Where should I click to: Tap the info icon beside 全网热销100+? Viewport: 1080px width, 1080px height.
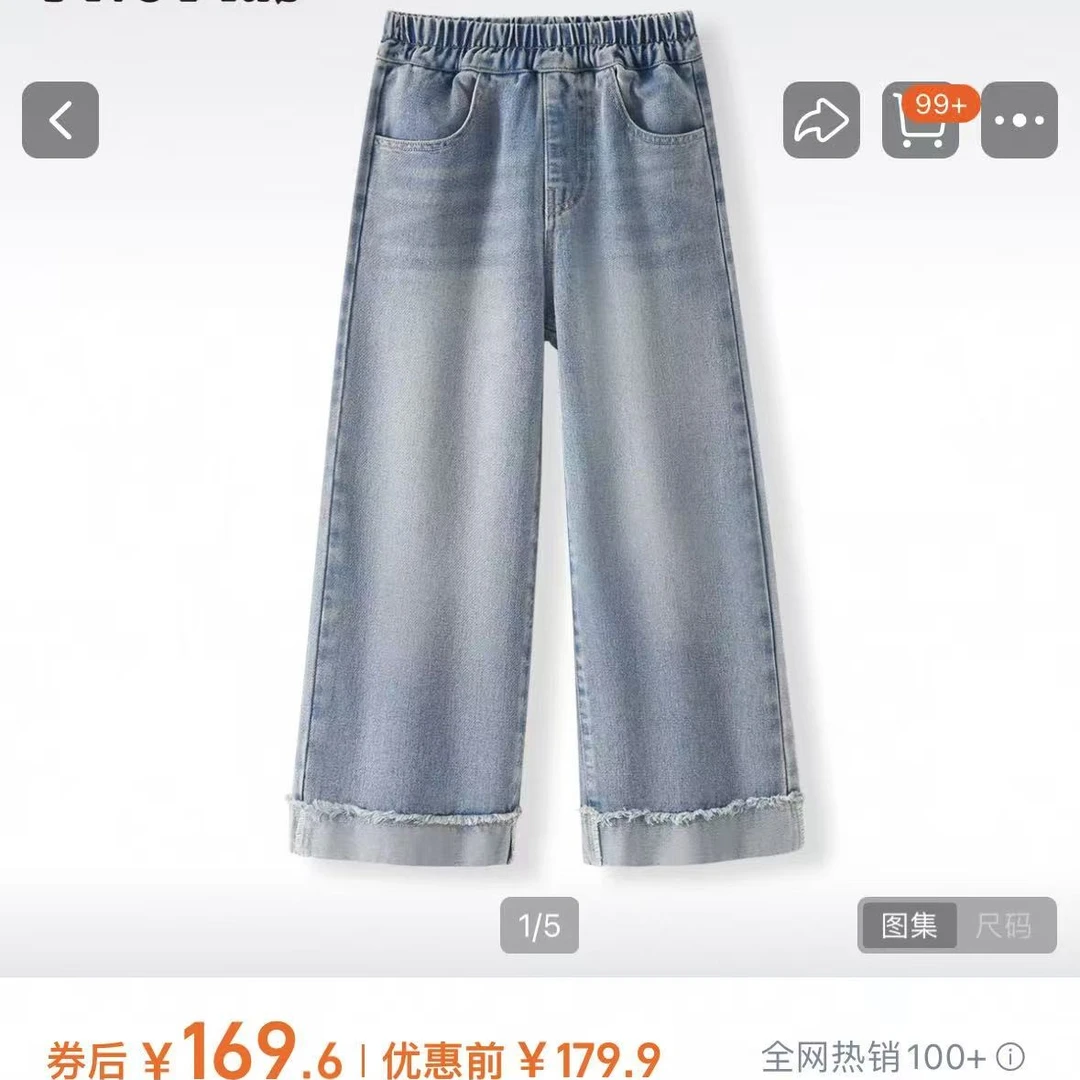click(x=1011, y=1056)
